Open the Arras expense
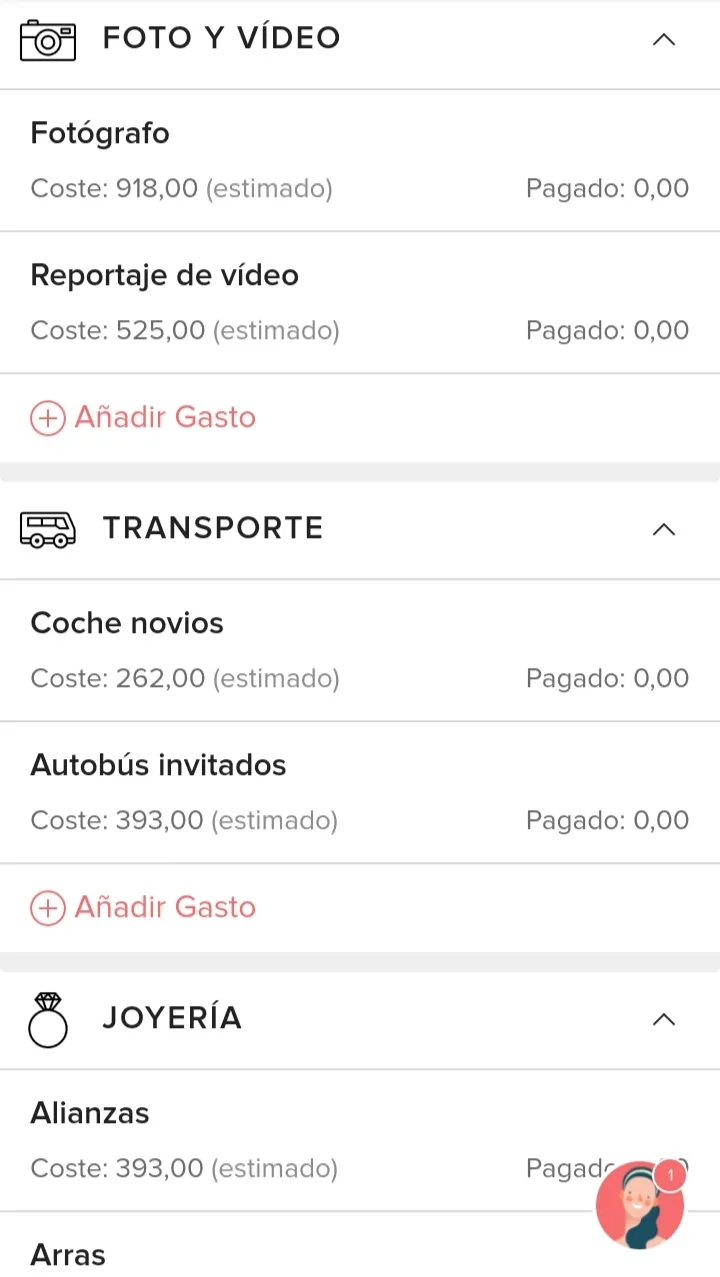Image resolution: width=720 pixels, height=1277 pixels. [x=360, y=1245]
